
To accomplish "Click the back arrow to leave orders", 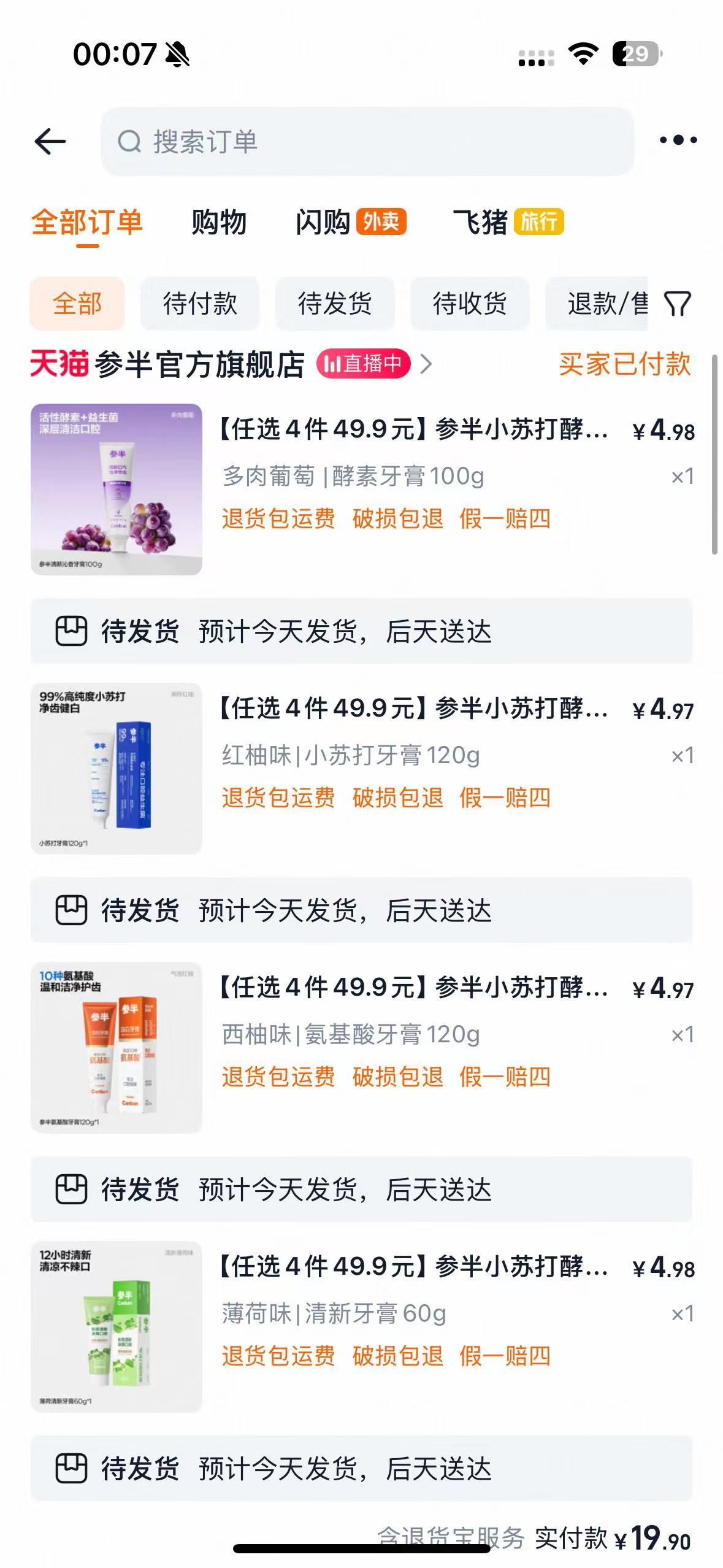I will [52, 140].
